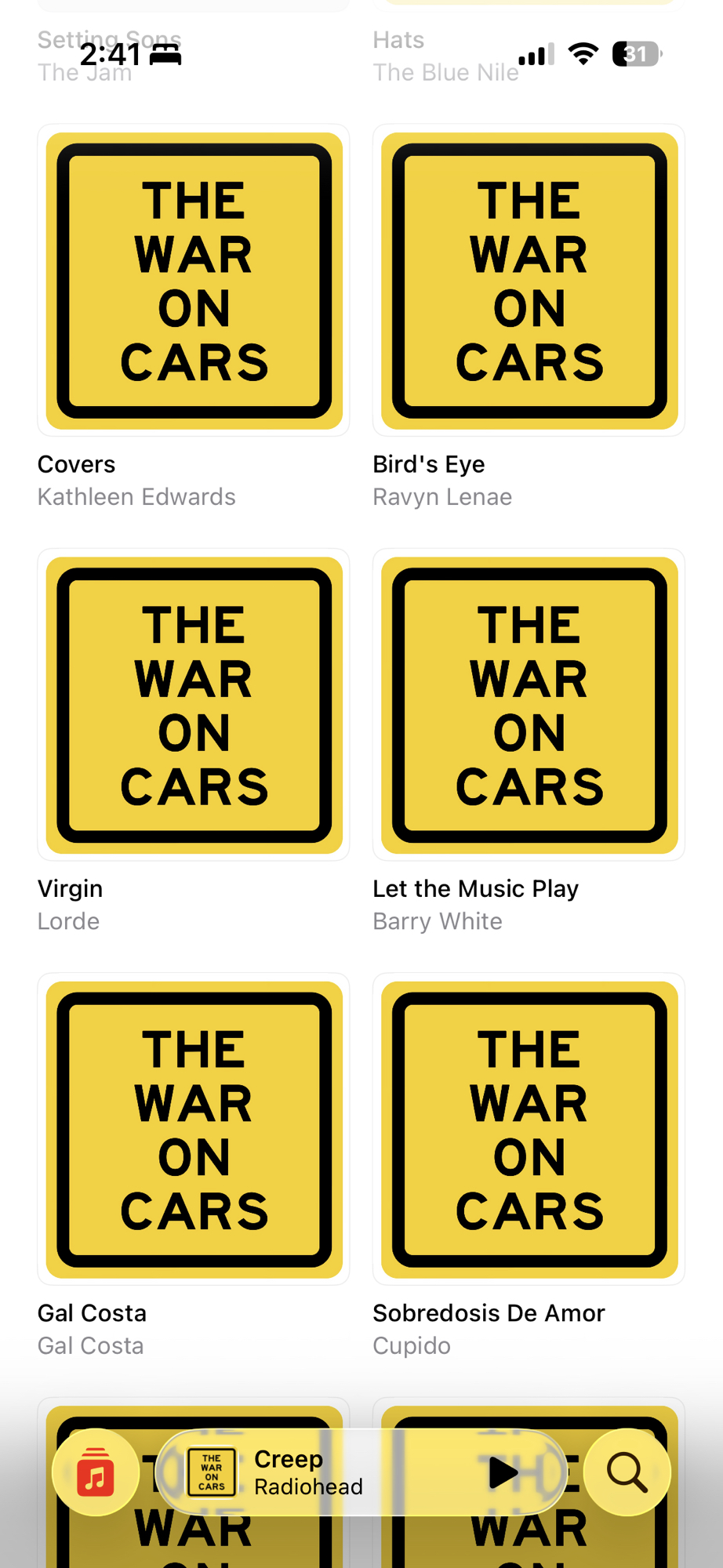Play Creep in the mini player
The height and width of the screenshot is (1568, 723).
tap(503, 1472)
